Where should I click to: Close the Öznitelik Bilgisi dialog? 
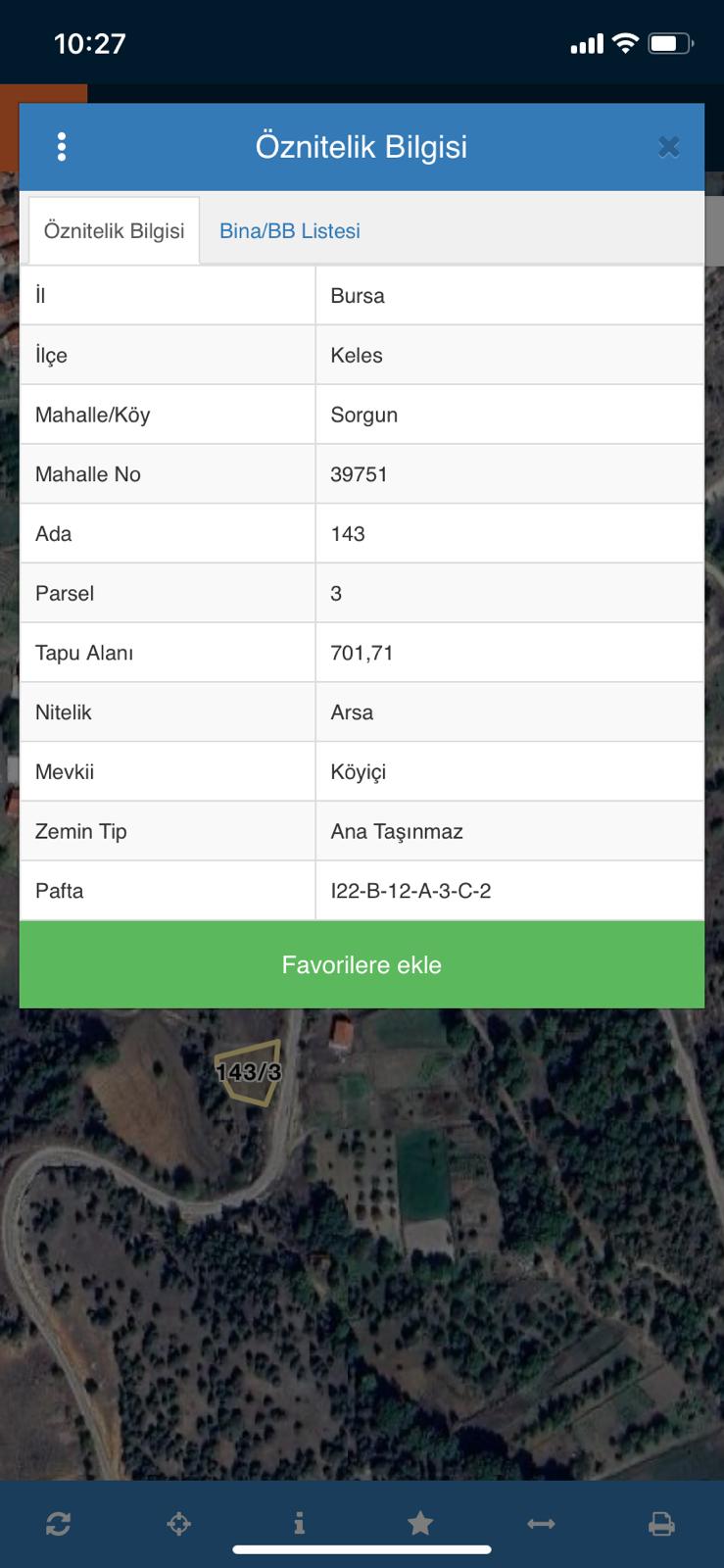(669, 147)
